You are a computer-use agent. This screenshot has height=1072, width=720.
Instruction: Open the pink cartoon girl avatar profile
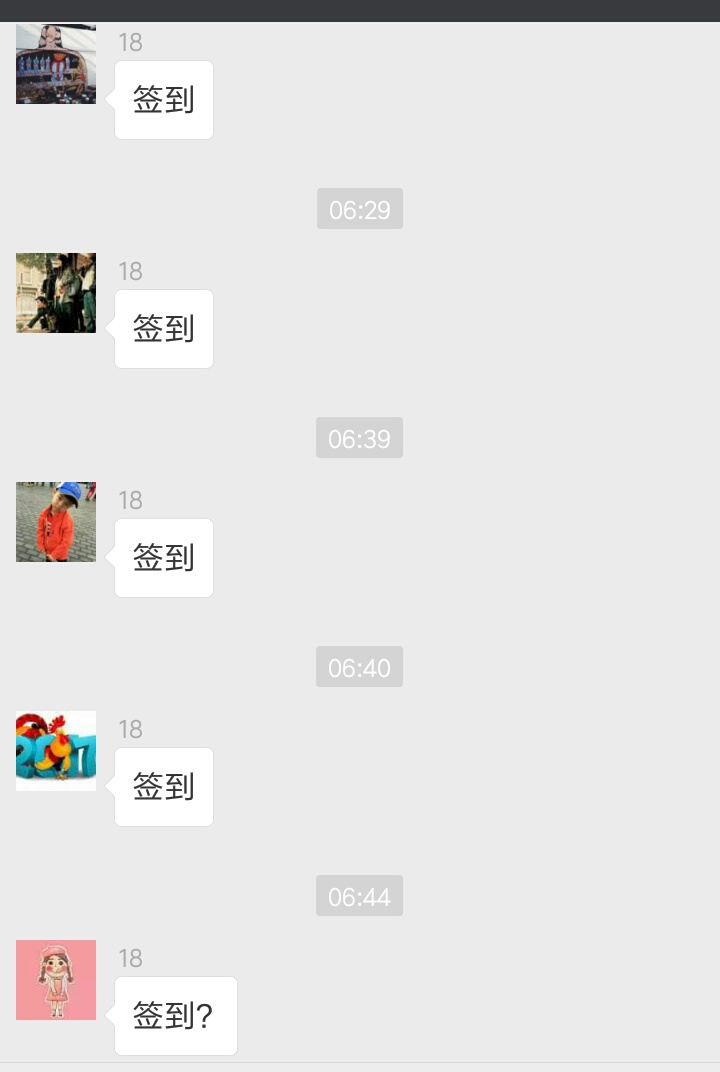point(56,980)
